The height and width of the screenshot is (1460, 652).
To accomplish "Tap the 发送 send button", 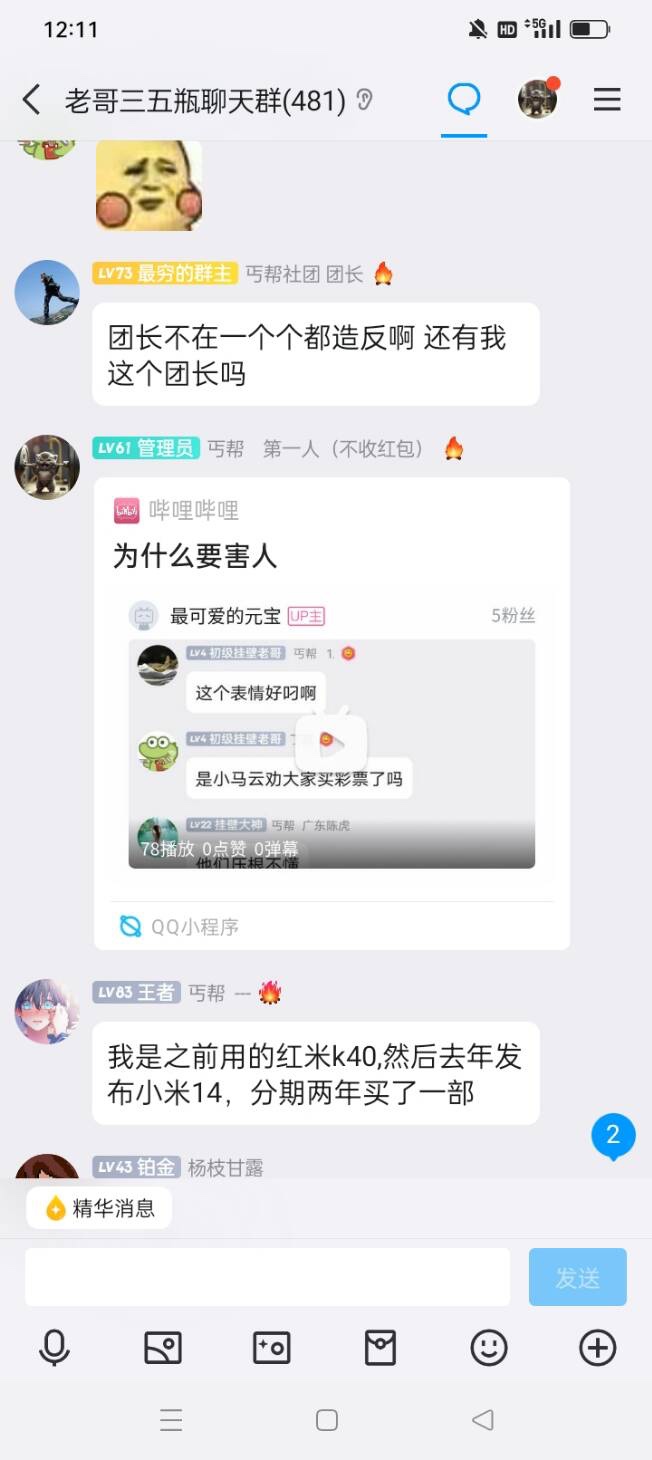I will pos(577,1277).
